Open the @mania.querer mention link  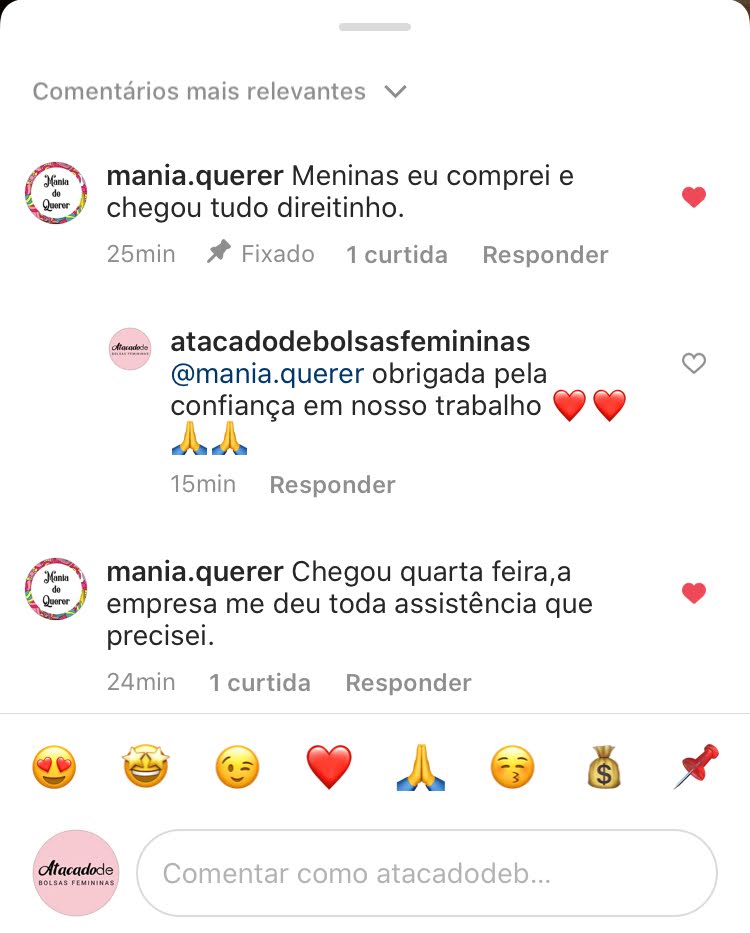click(x=267, y=374)
